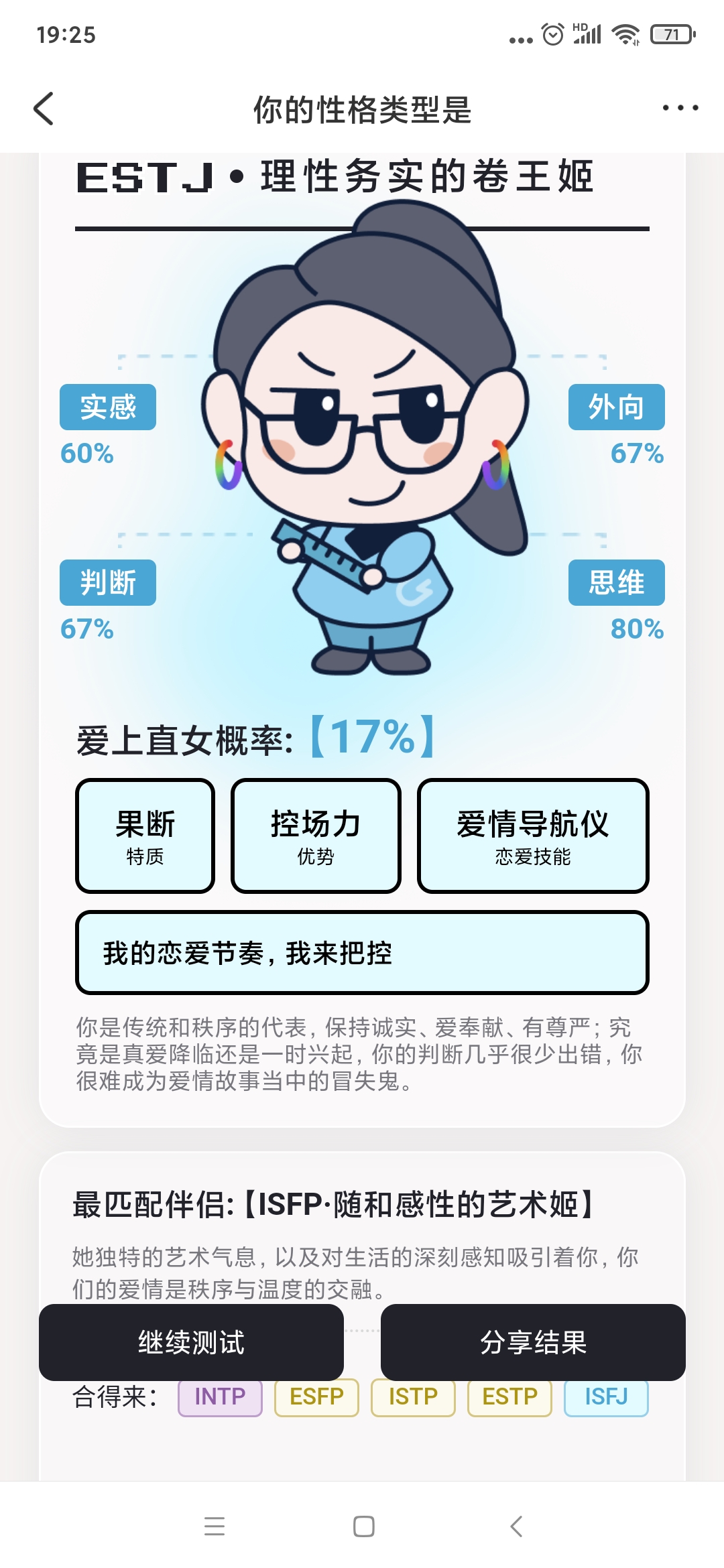Select the INTP compatibility chip
724x1568 pixels.
[x=220, y=1397]
